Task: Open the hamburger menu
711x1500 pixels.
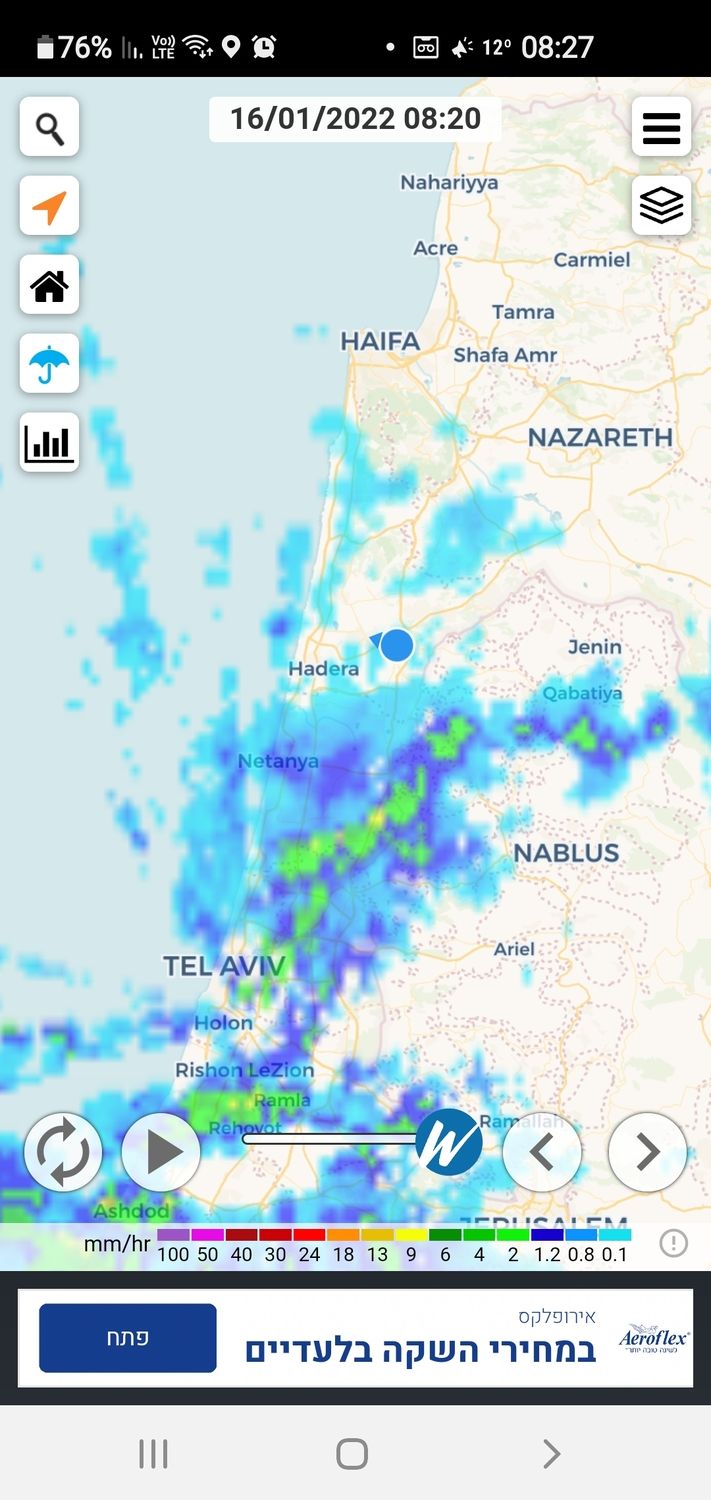Action: (x=661, y=127)
